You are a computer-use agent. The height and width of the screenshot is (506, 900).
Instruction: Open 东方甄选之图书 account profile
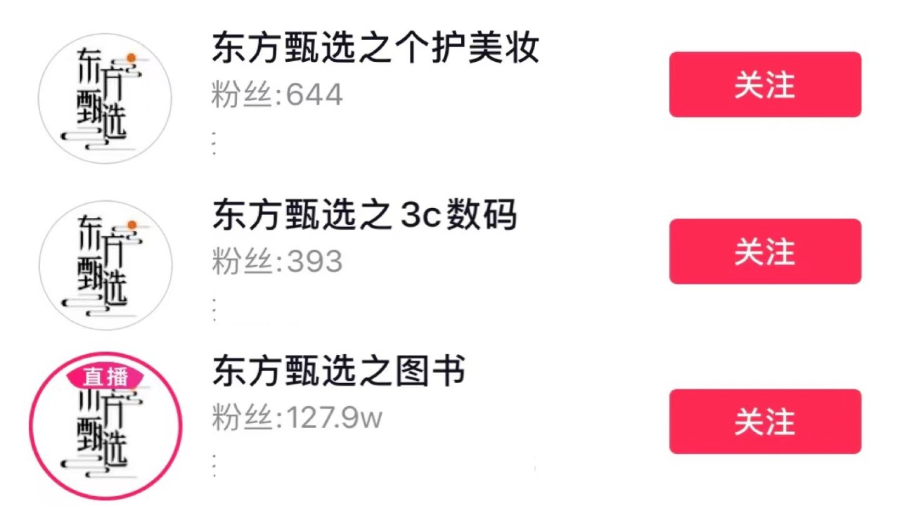(x=338, y=372)
